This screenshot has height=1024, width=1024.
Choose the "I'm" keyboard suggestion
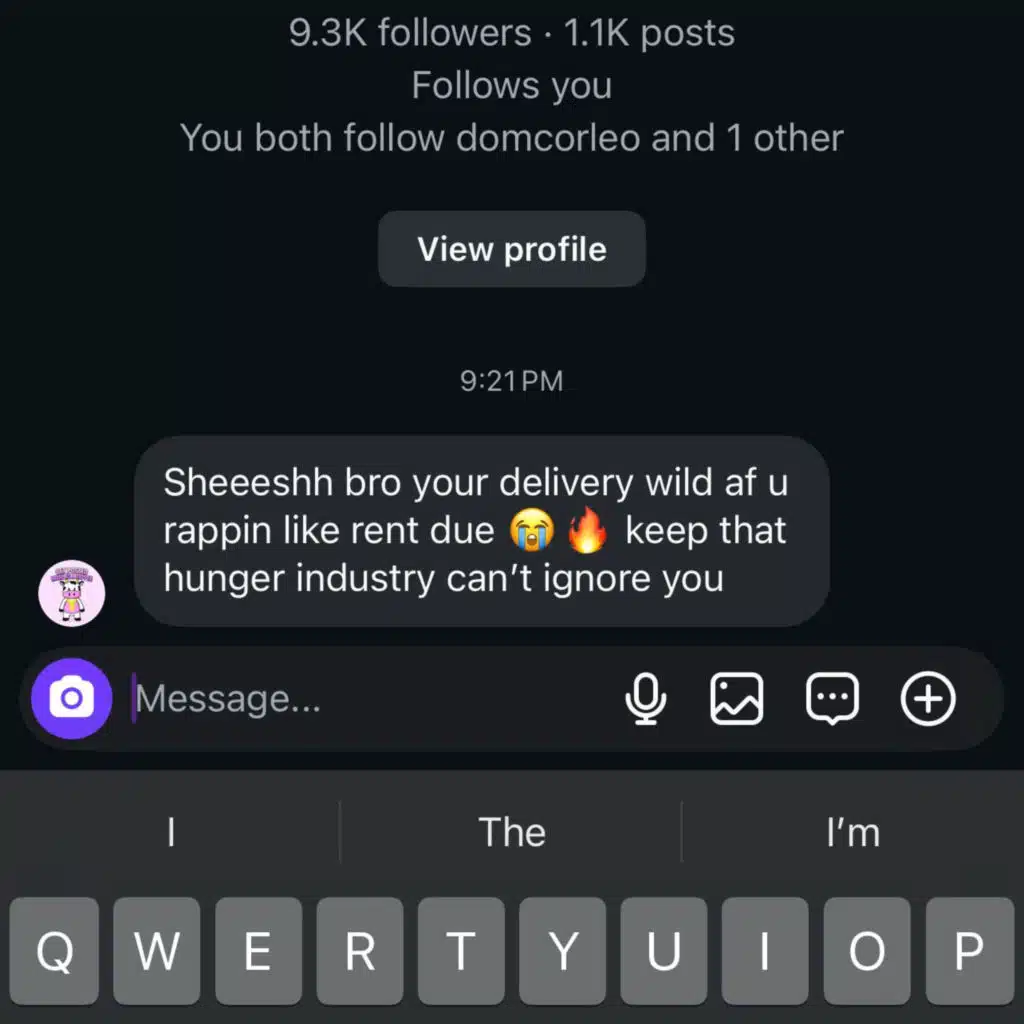pyautogui.click(x=852, y=832)
